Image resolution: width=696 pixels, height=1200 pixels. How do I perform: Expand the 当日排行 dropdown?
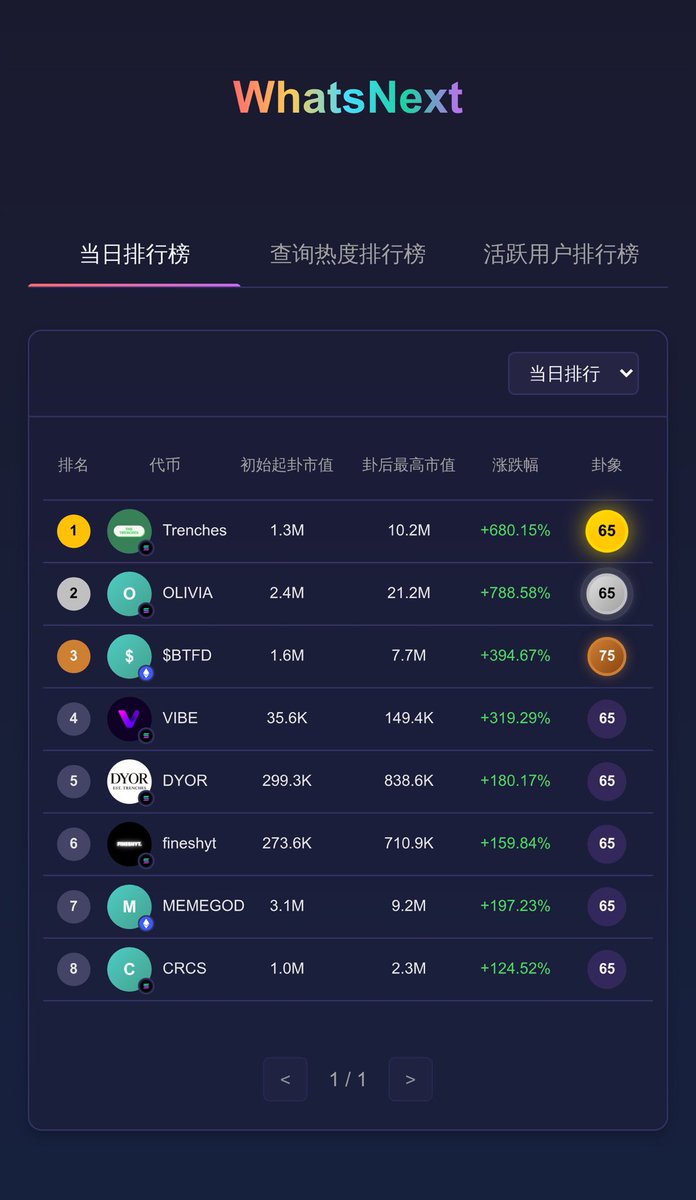pyautogui.click(x=573, y=373)
